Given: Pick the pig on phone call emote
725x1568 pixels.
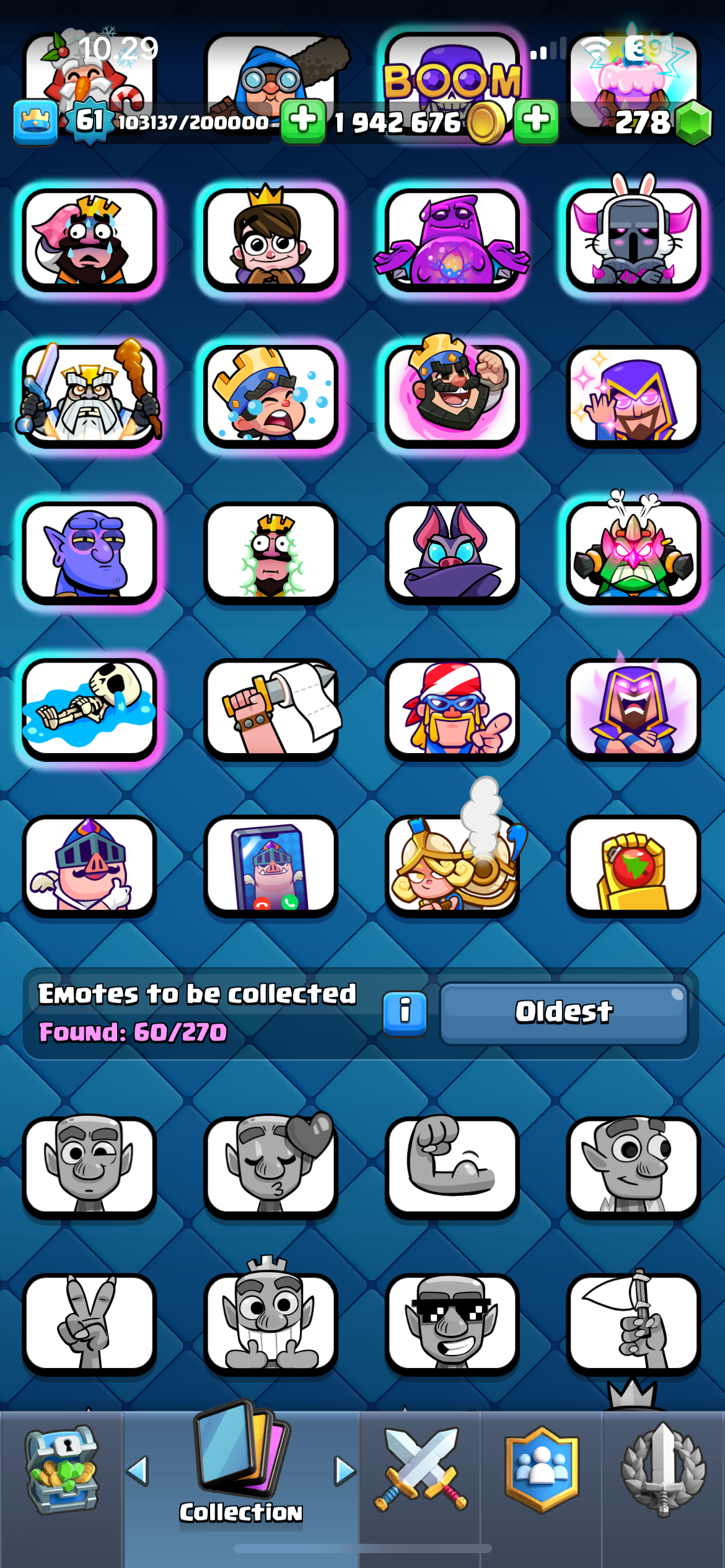Looking at the screenshot, I should click(271, 866).
